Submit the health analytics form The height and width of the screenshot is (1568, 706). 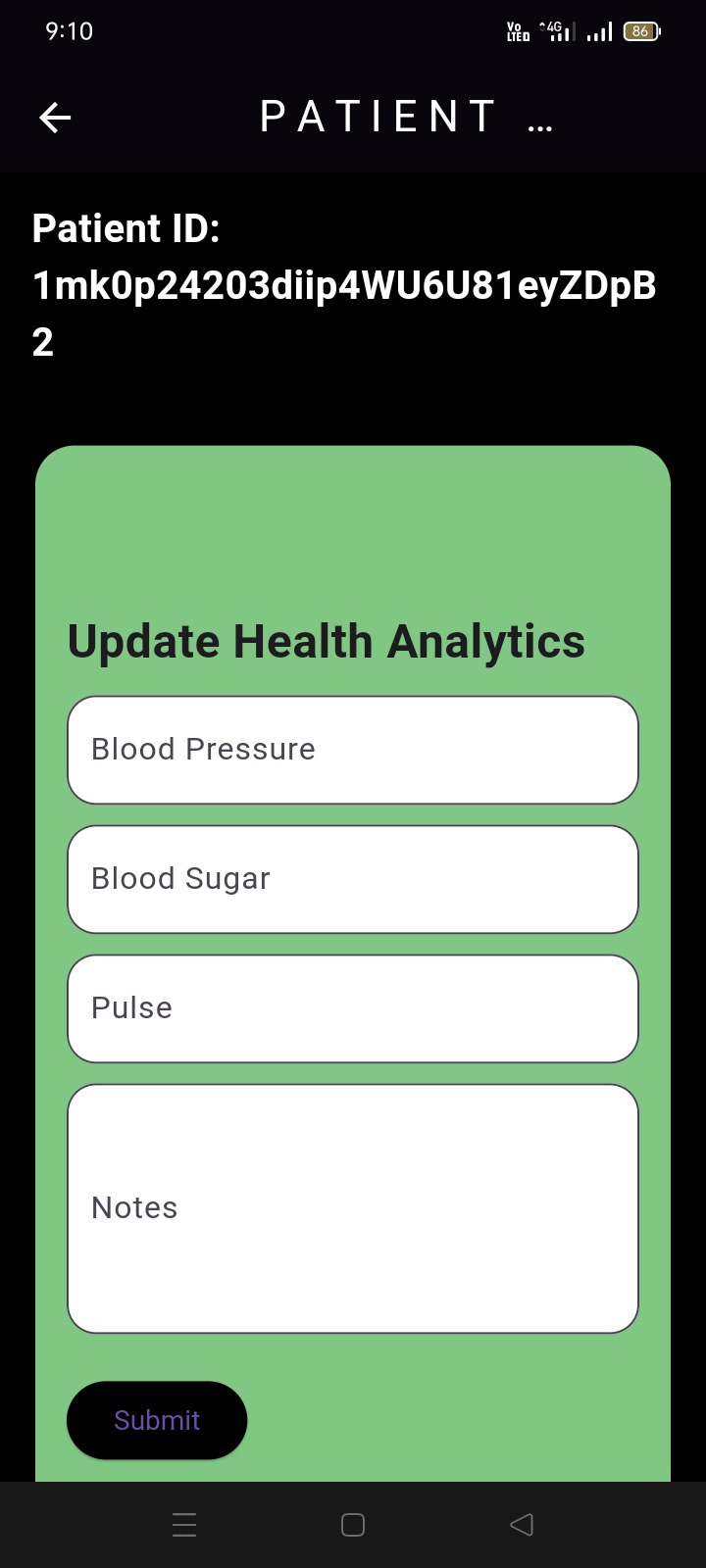[157, 1420]
